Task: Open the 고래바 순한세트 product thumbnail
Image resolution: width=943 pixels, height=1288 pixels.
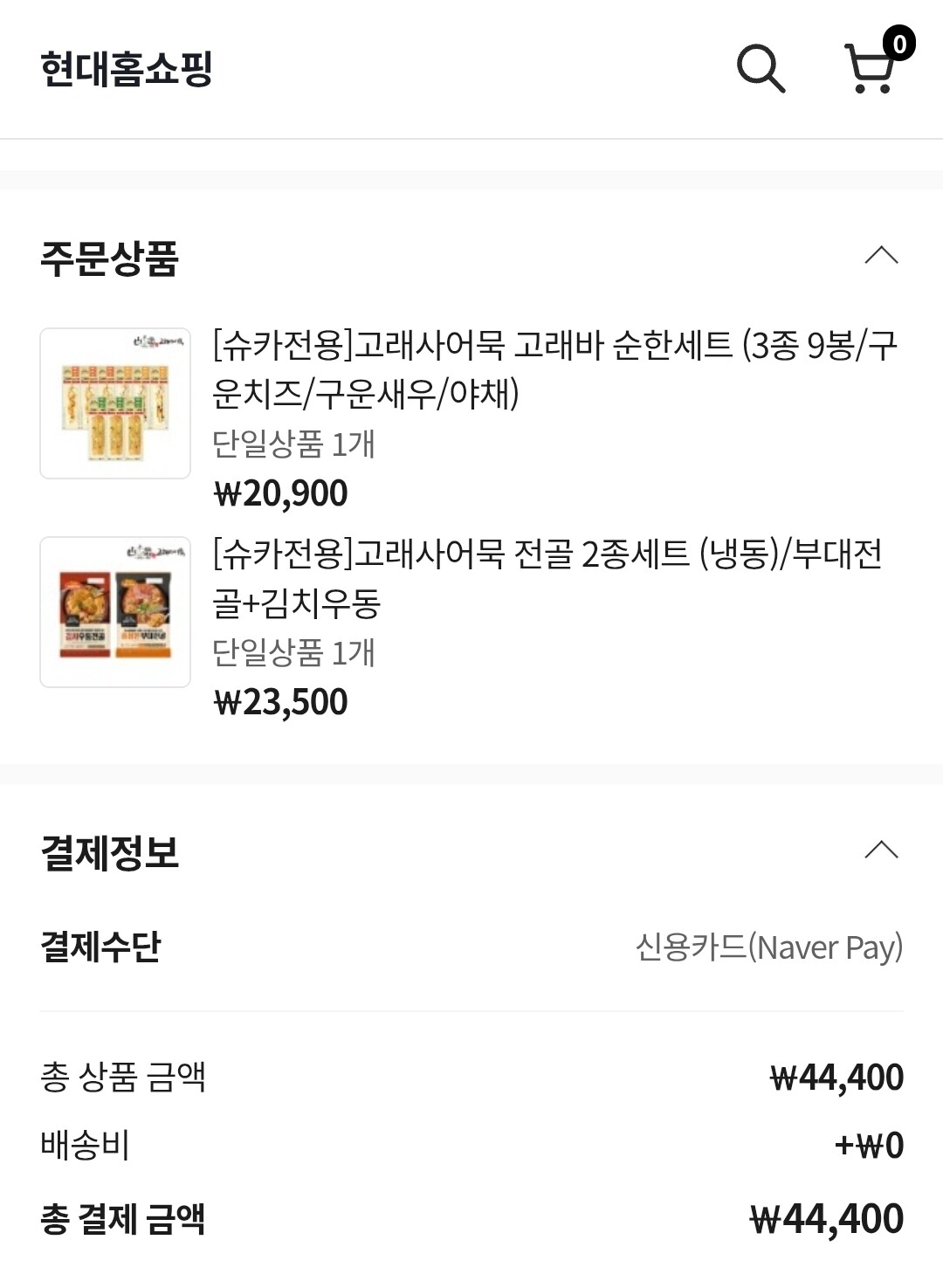Action: pos(115,403)
